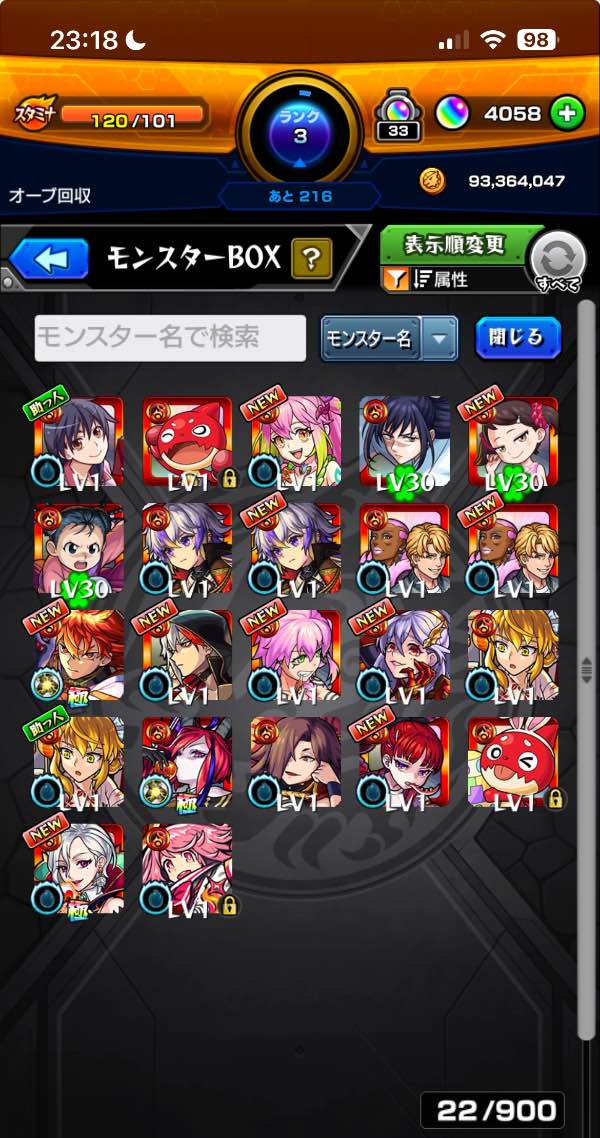The width and height of the screenshot is (600, 1138).
Task: Focus the モンスター名で検索 search field
Action: pyautogui.click(x=170, y=338)
